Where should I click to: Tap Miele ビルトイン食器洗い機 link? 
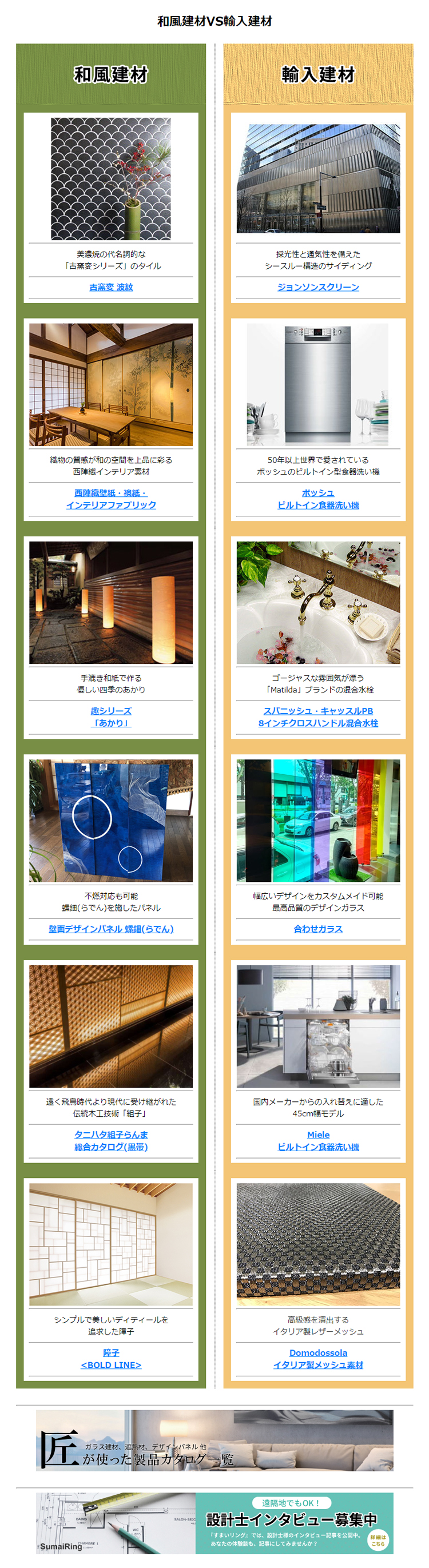point(317,1140)
